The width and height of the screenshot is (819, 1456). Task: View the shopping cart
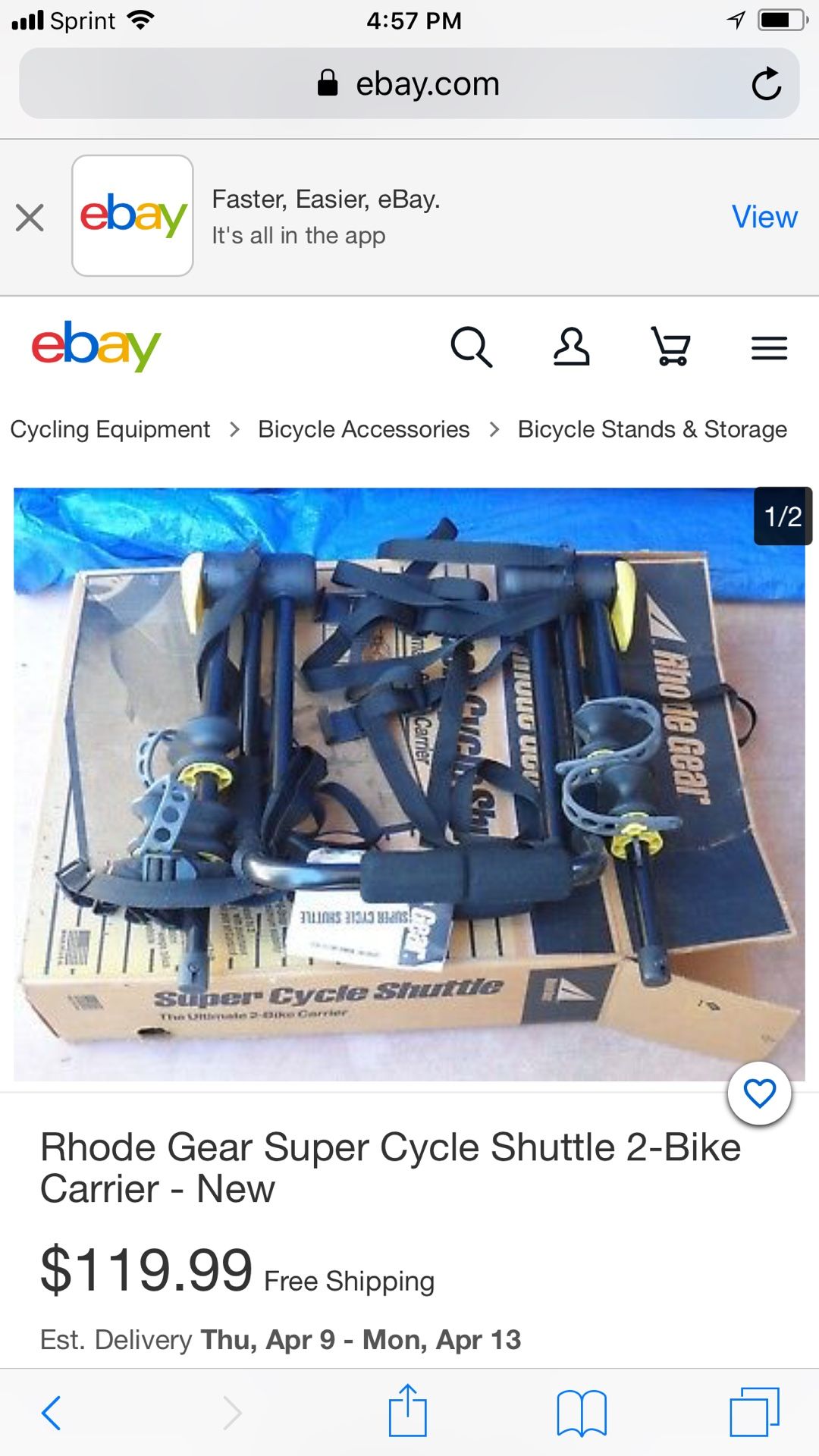671,347
